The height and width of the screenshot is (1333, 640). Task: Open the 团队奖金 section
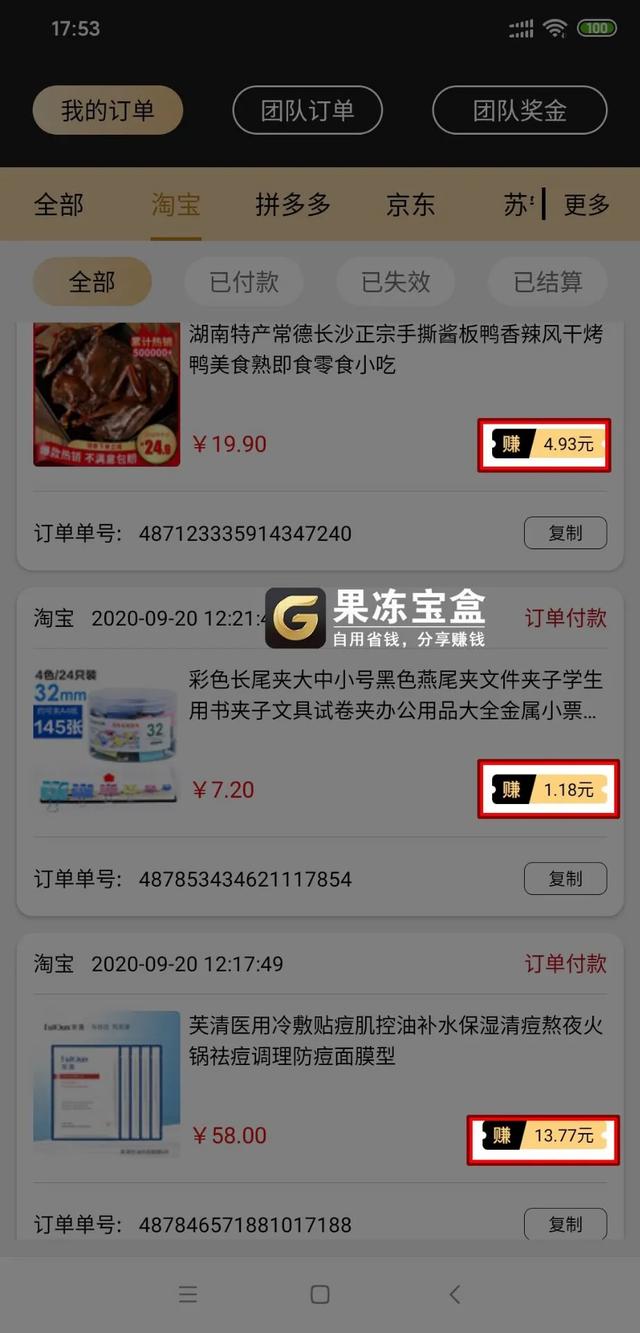pyautogui.click(x=519, y=110)
